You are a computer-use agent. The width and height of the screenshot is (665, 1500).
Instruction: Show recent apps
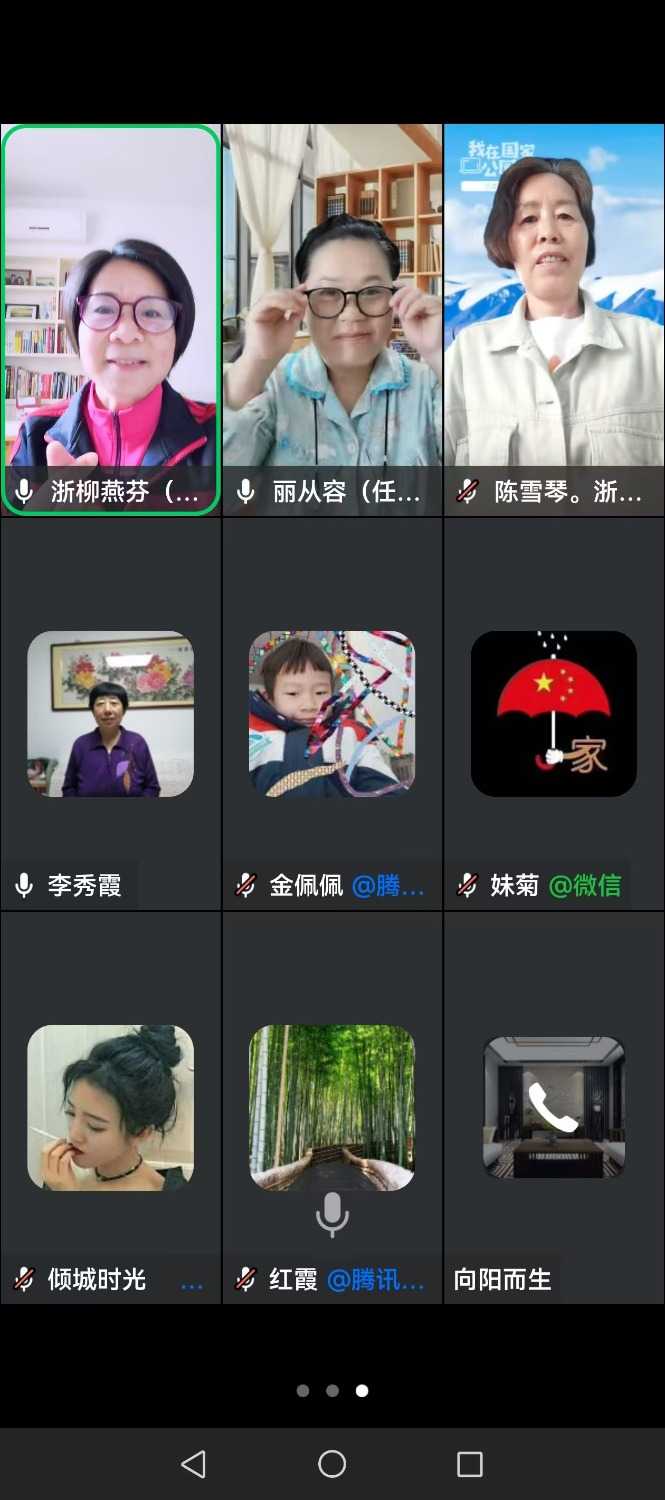click(x=470, y=1464)
